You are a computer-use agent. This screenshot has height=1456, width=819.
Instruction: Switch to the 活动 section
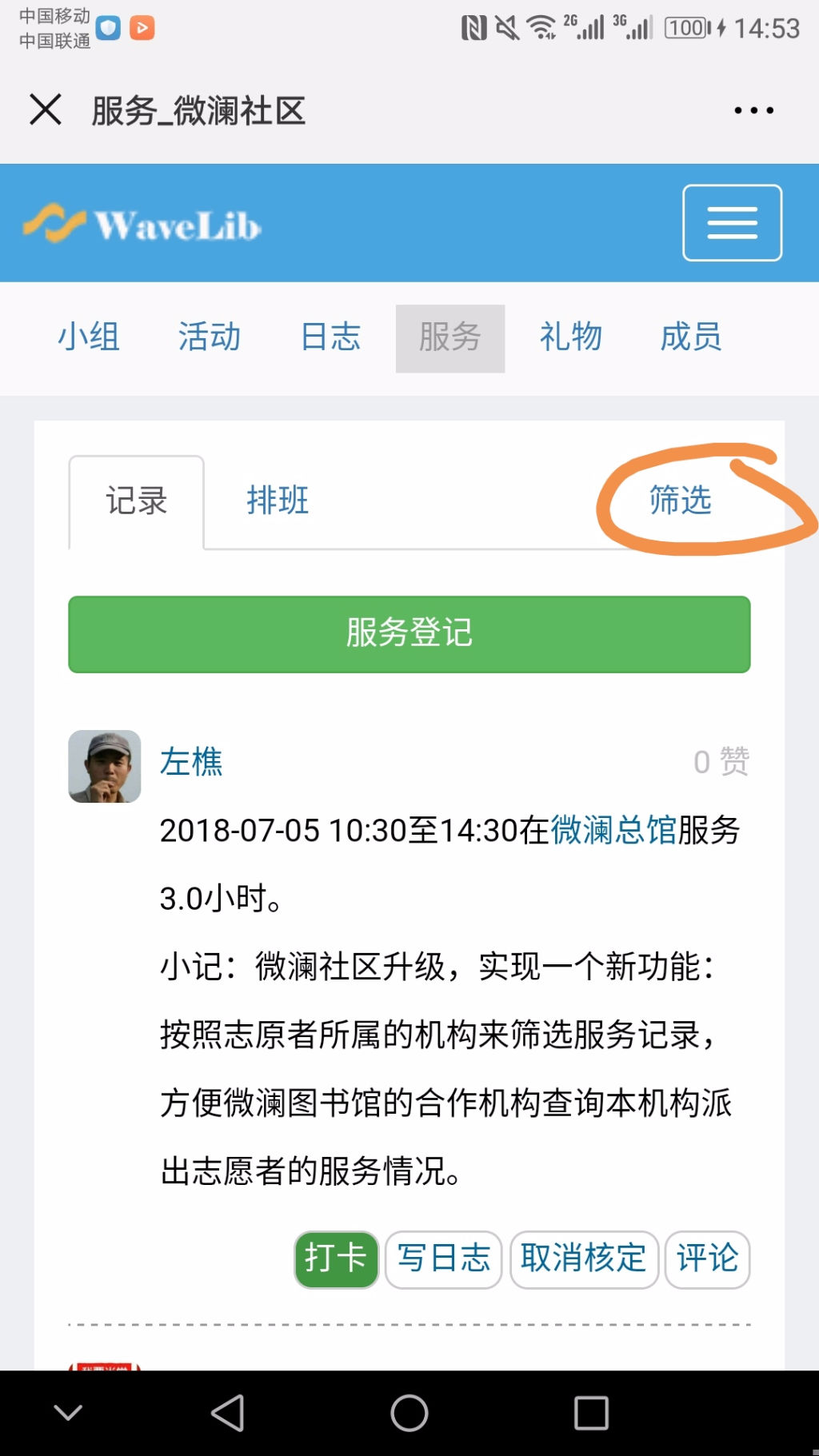click(210, 337)
